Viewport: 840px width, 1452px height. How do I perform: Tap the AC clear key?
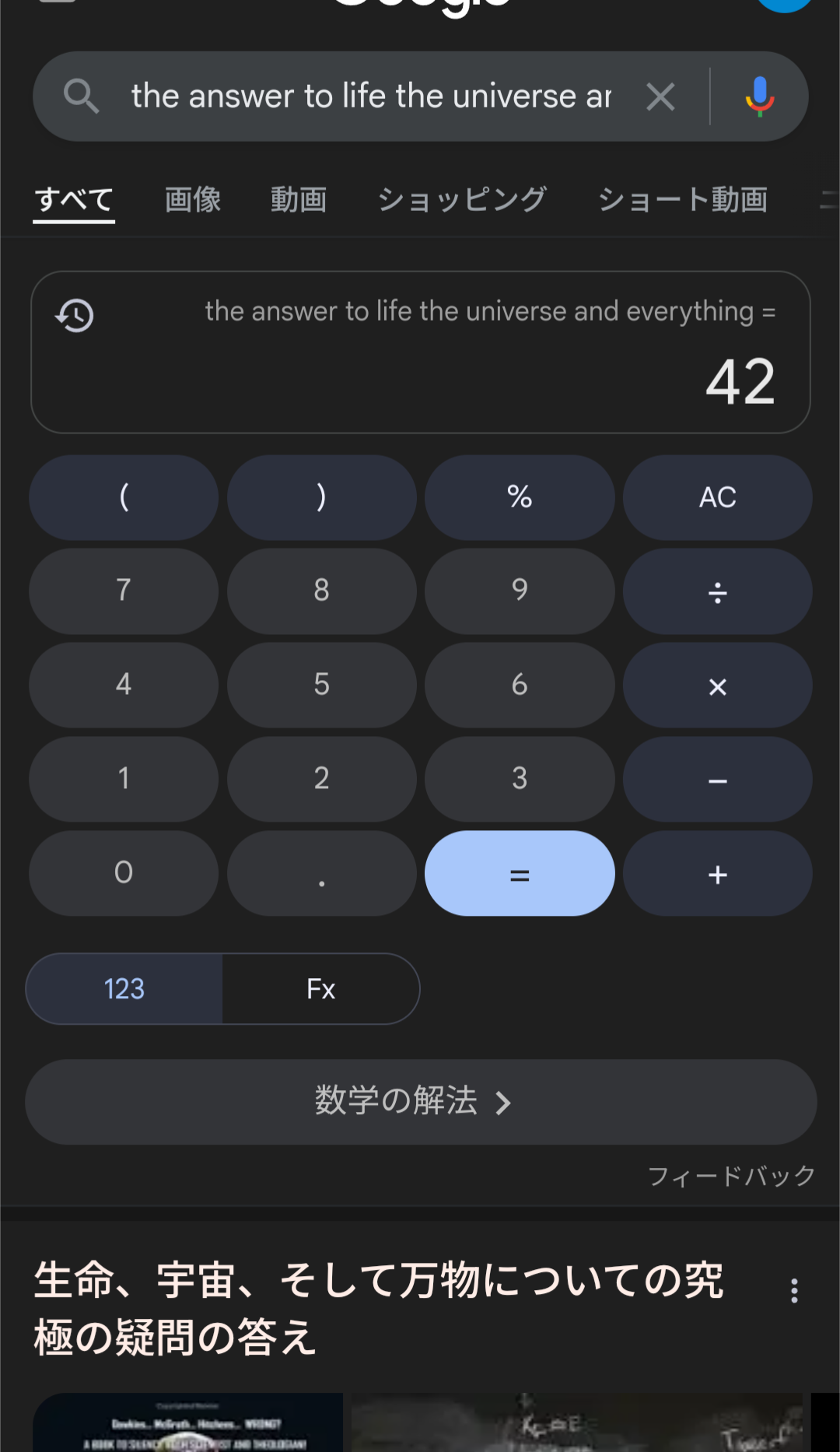pyautogui.click(x=717, y=498)
